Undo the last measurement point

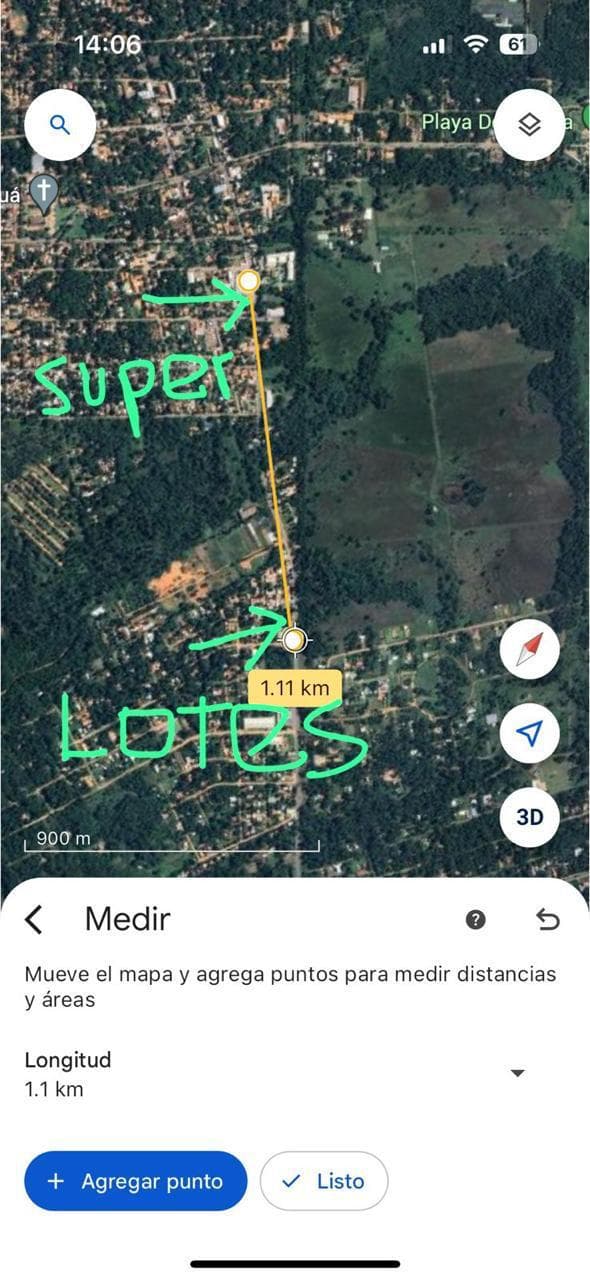pos(548,920)
